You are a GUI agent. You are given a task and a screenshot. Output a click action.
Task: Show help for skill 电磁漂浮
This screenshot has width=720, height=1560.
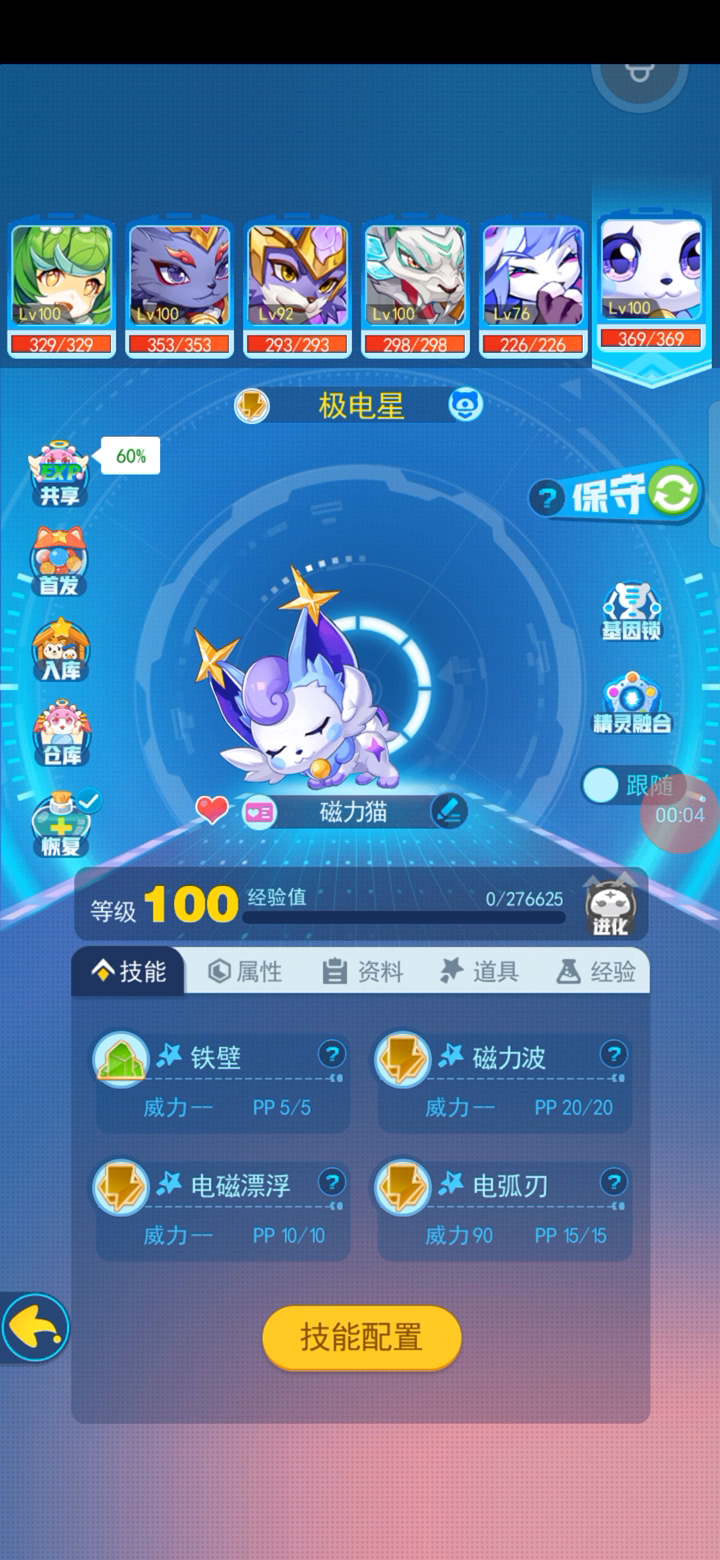pos(332,1182)
